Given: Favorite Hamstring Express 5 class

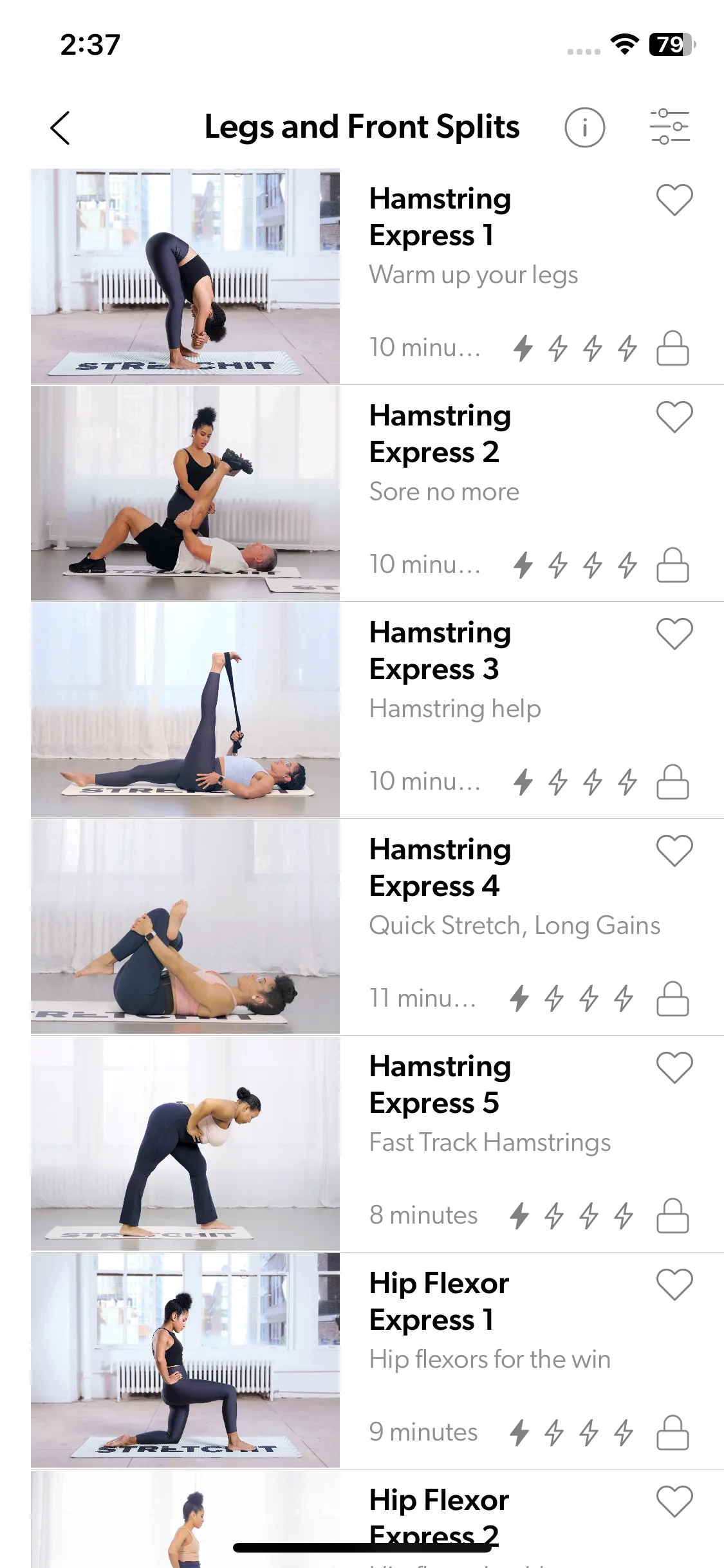Looking at the screenshot, I should [x=674, y=1068].
